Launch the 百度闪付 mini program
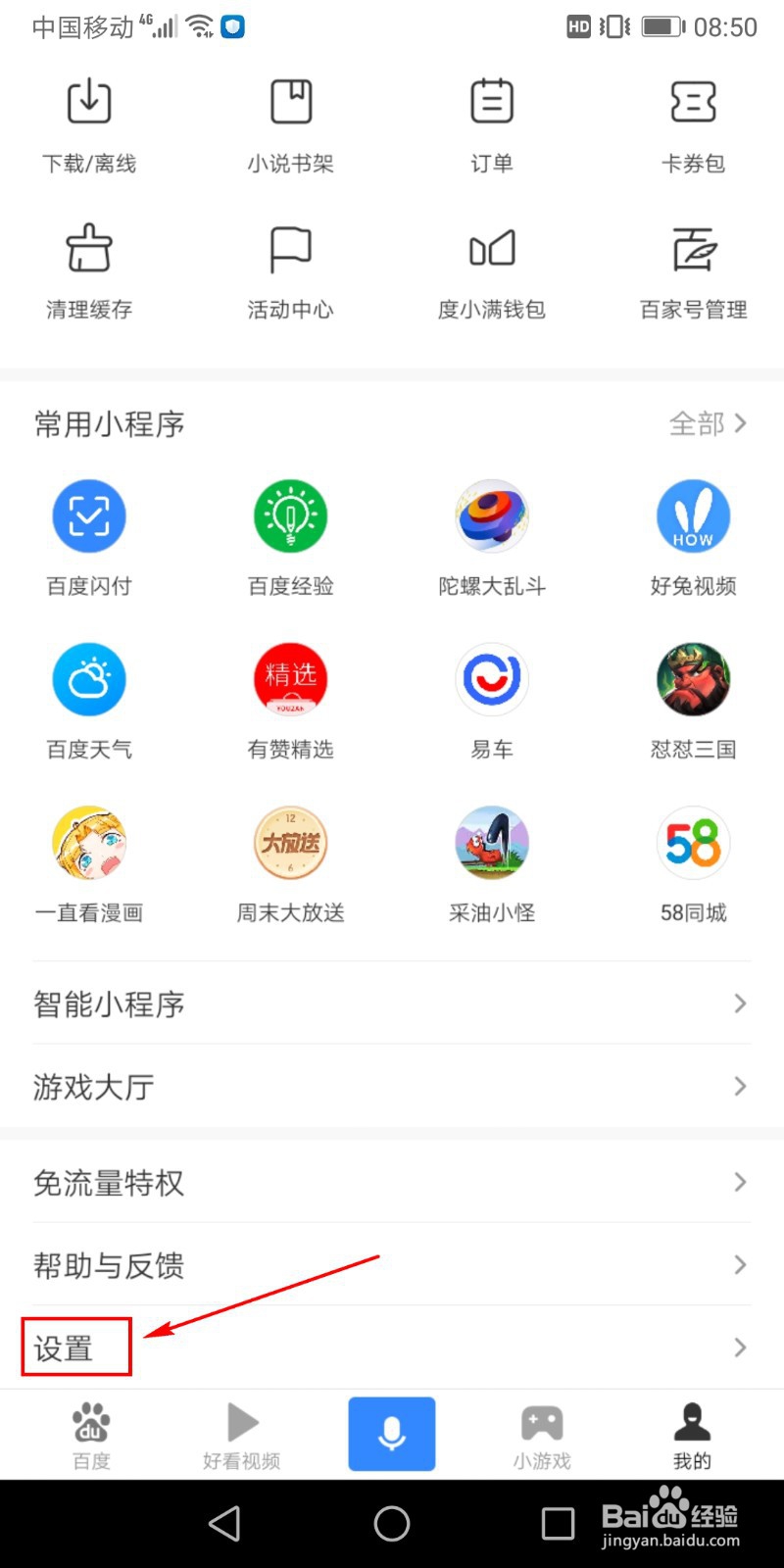 tap(89, 534)
